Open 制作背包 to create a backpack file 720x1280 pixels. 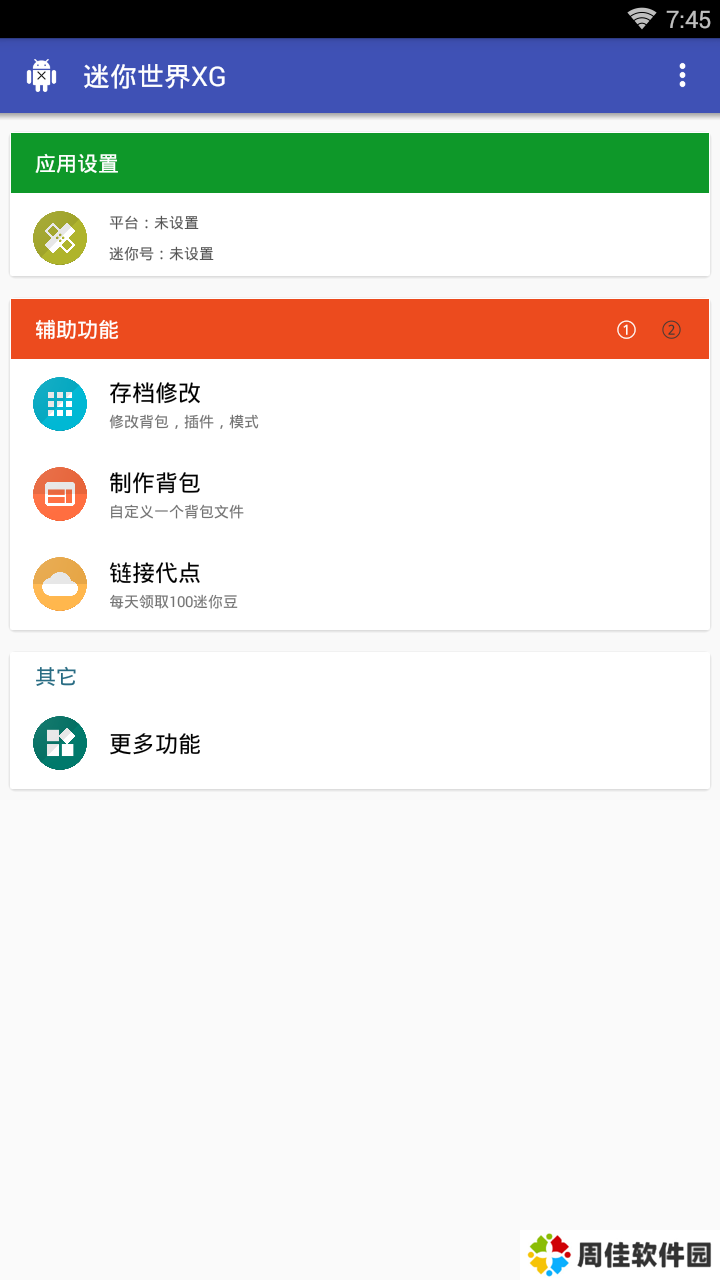click(360, 494)
